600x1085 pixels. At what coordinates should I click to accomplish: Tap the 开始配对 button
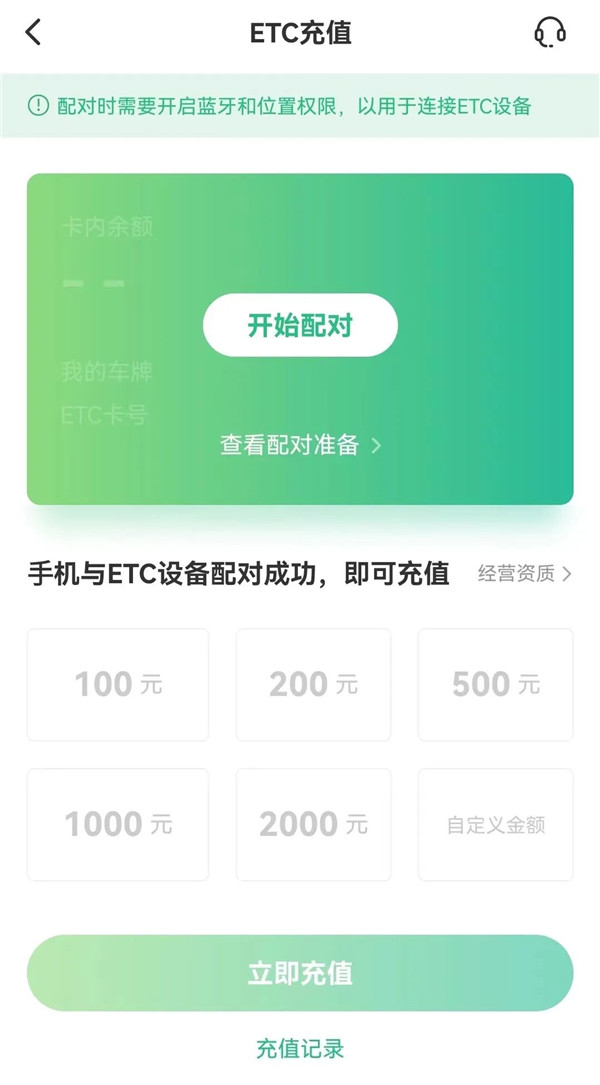click(x=300, y=325)
